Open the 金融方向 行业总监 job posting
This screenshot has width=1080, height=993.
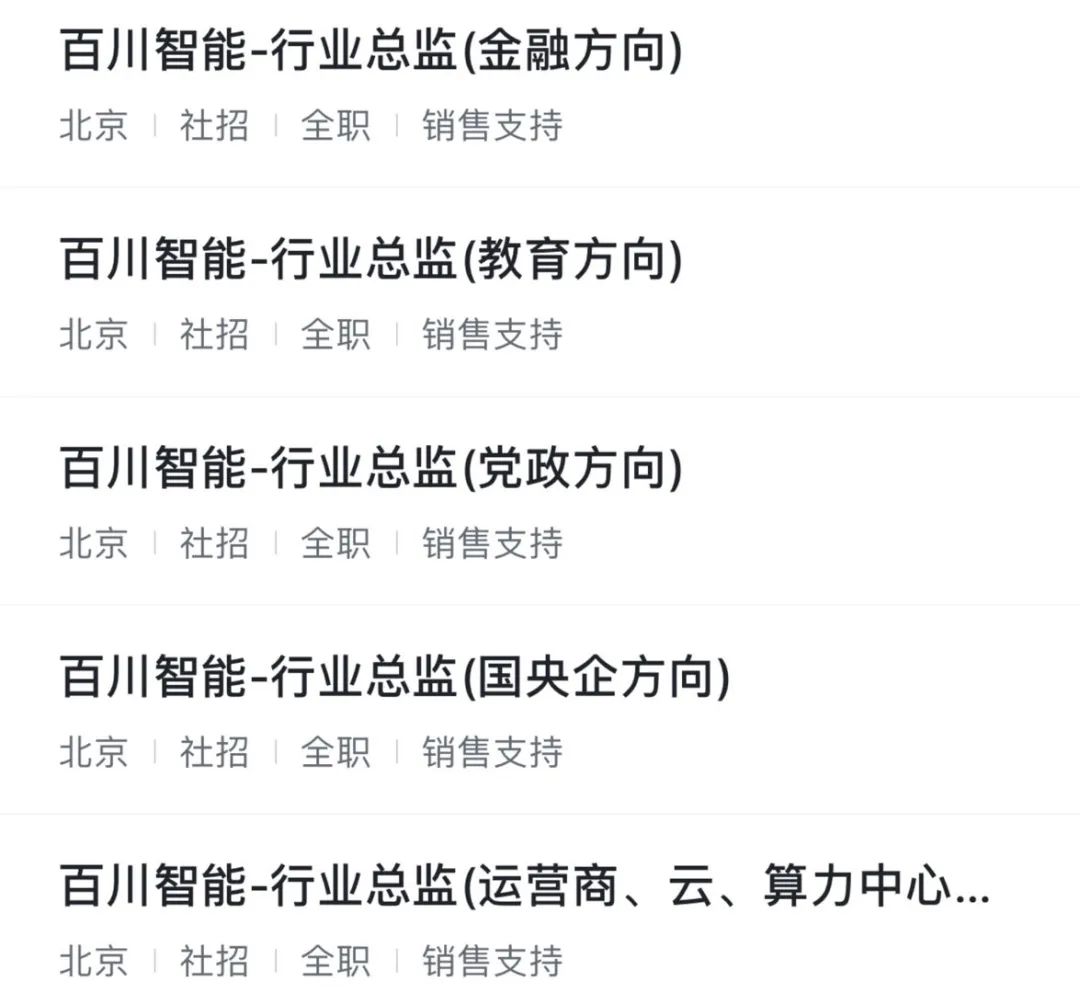[371, 52]
